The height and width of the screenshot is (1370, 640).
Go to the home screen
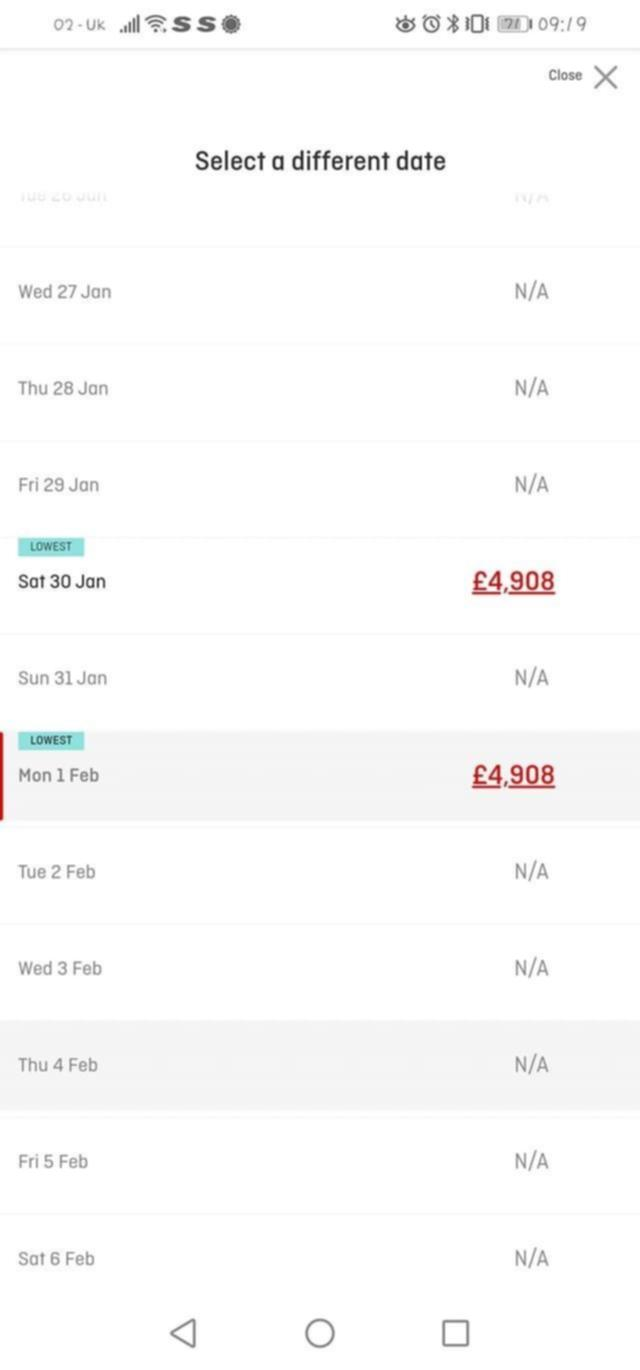320,1332
